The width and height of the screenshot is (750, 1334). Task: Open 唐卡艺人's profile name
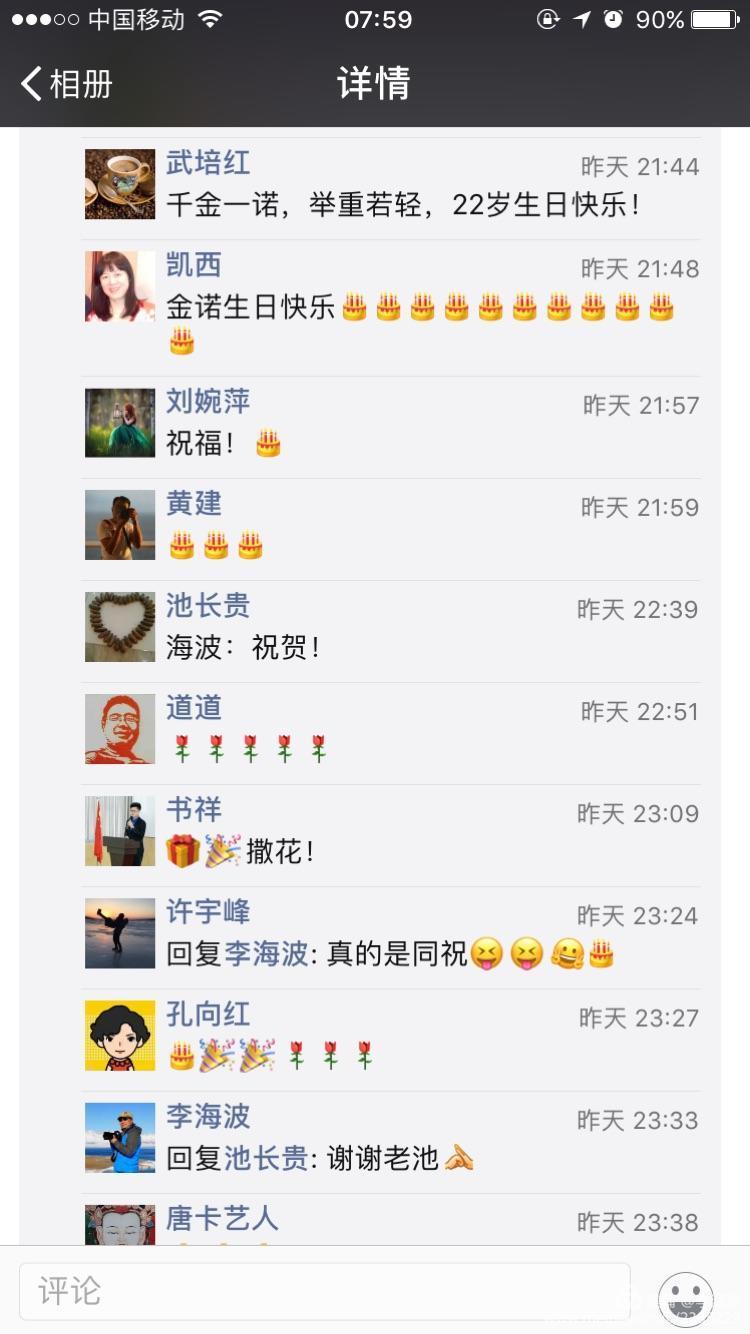(221, 1218)
